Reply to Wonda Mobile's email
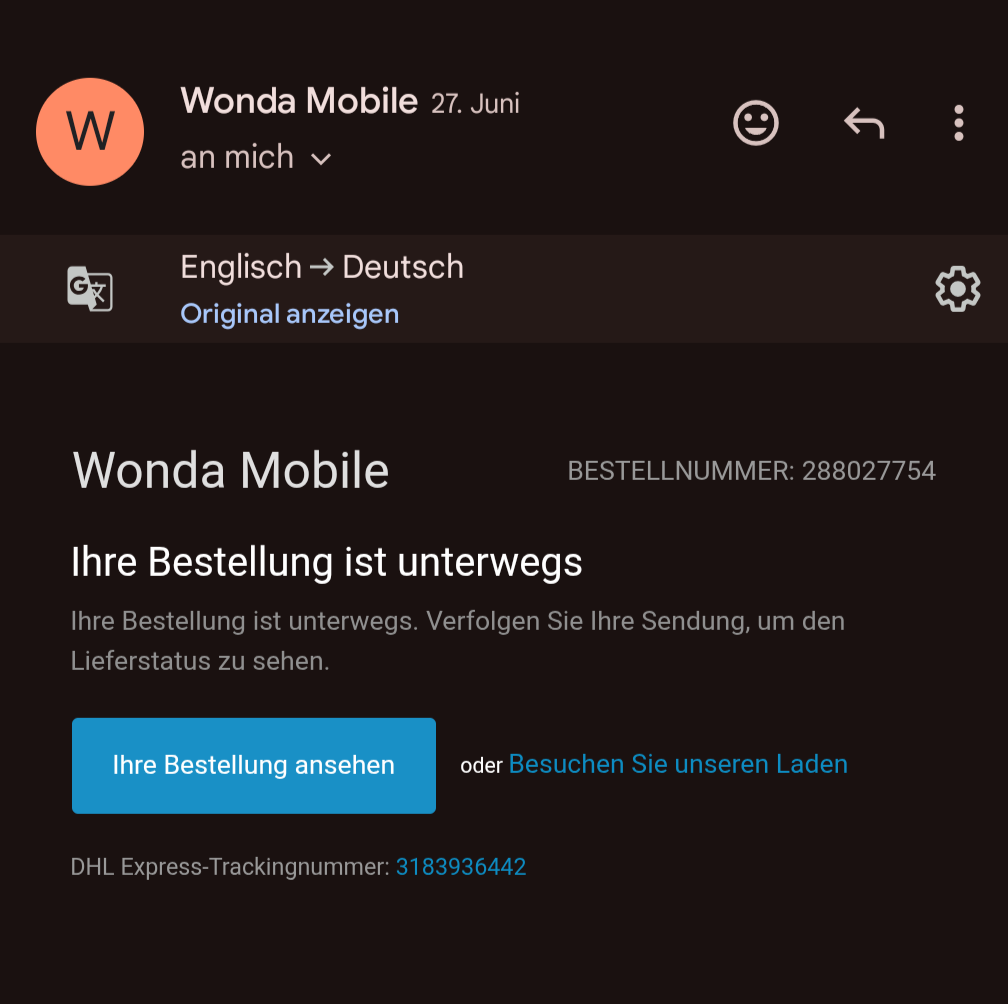The height and width of the screenshot is (1004, 1008). [x=864, y=123]
